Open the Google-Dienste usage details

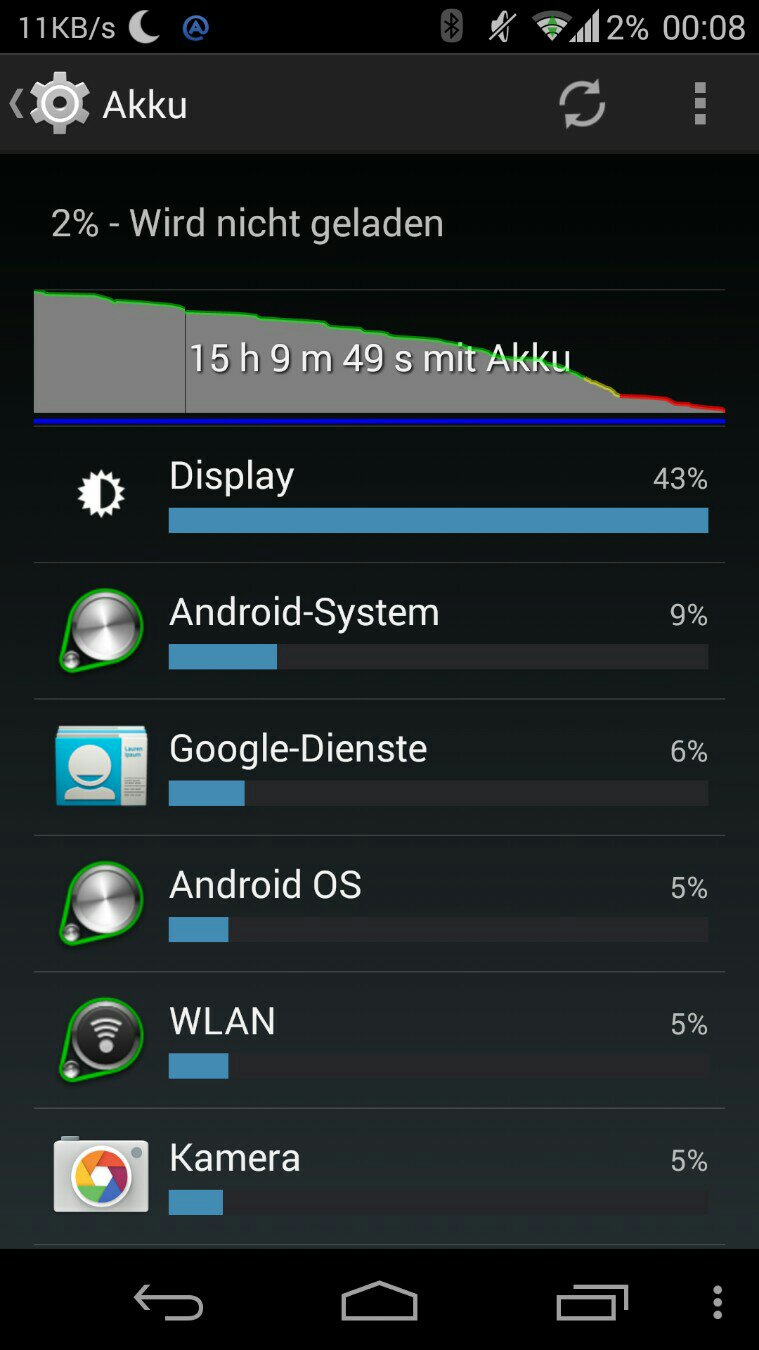tap(380, 767)
